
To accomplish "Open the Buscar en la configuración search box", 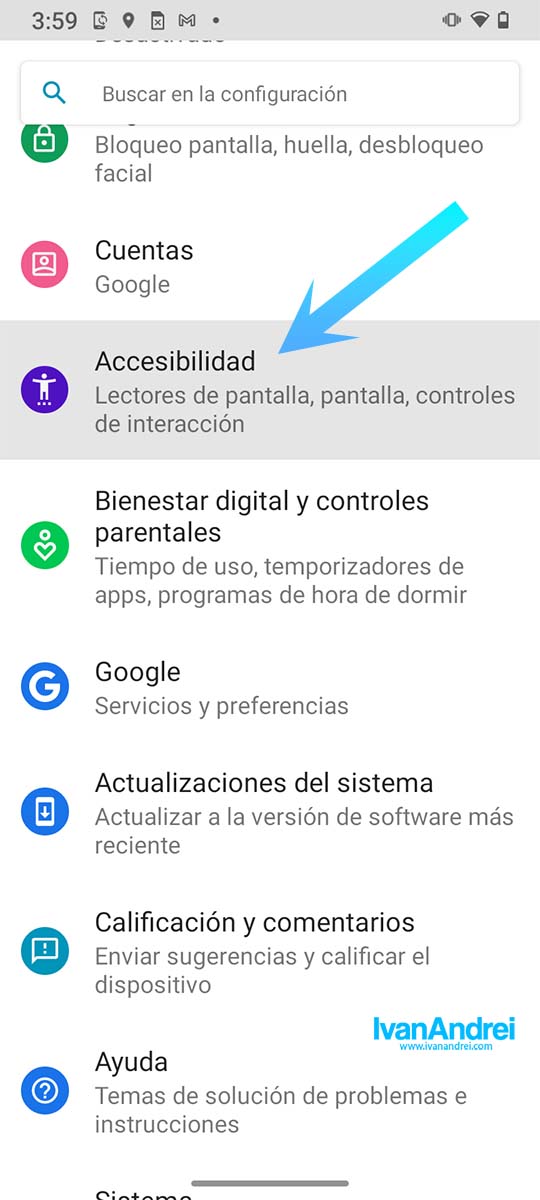I will coord(270,94).
